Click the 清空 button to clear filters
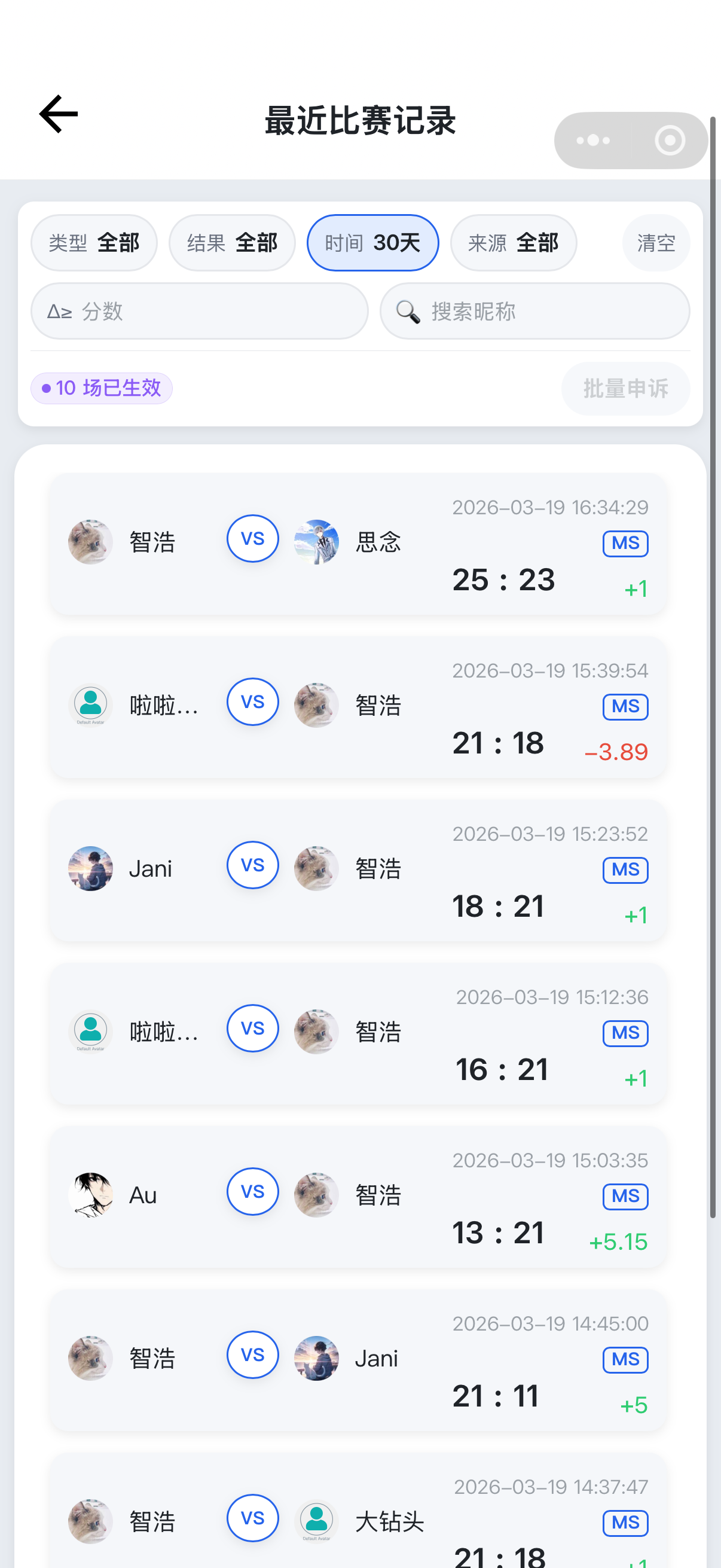Viewport: 721px width, 1568px height. pyautogui.click(x=656, y=242)
